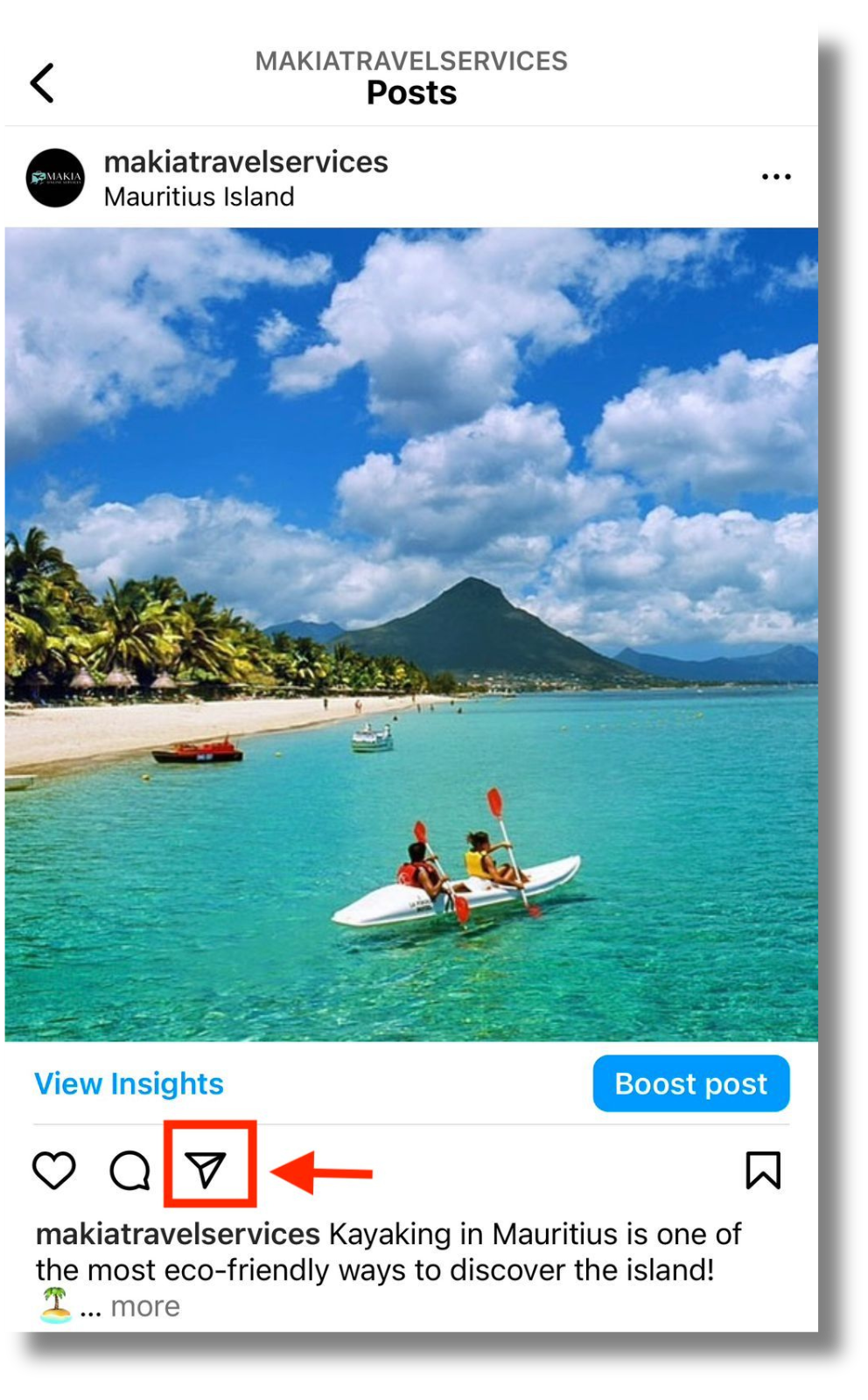The height and width of the screenshot is (1400, 868).
Task: Like the kayaking post
Action: click(x=54, y=1171)
